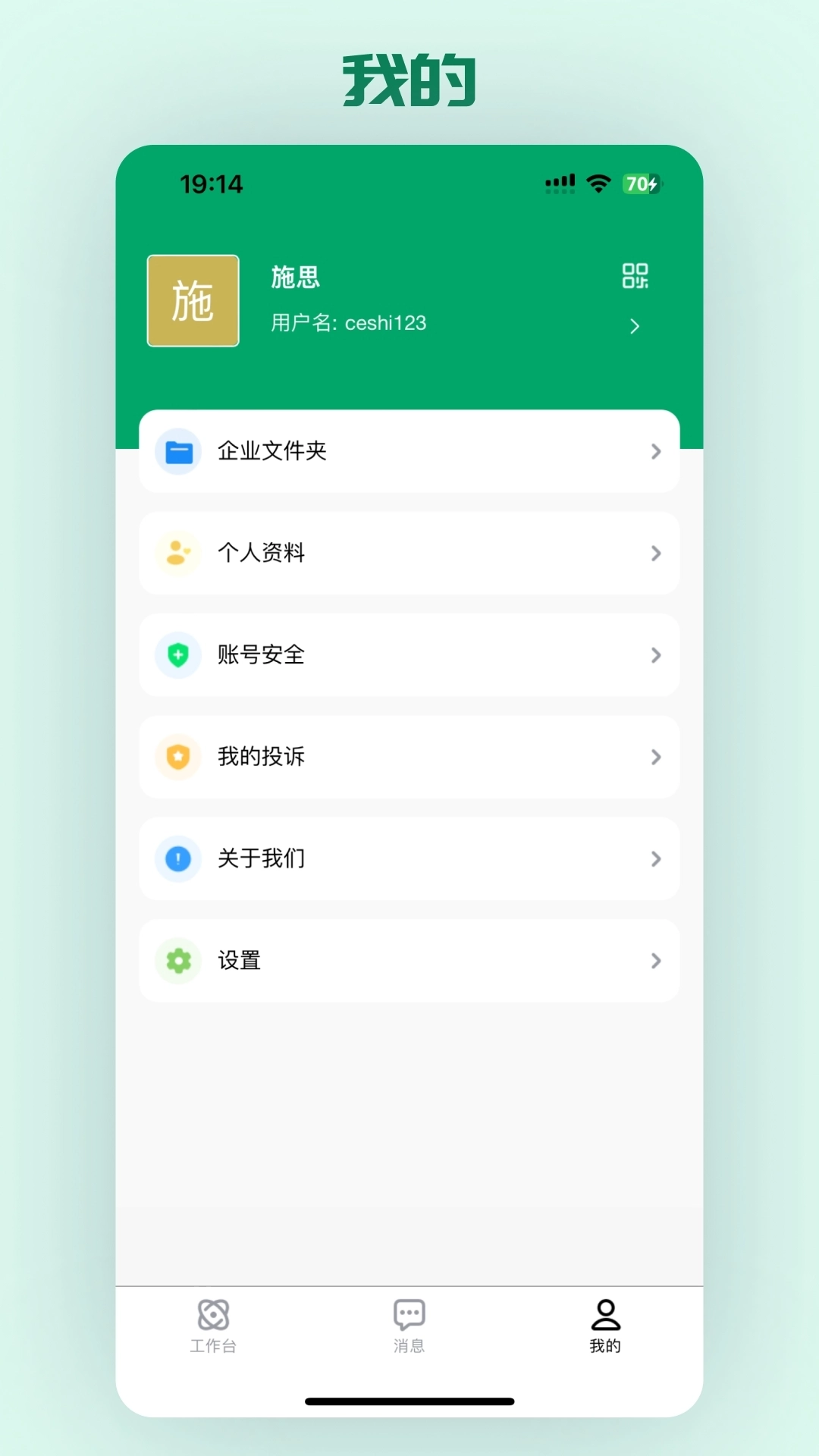Click the battery level indicator
Image resolution: width=819 pixels, height=1456 pixels.
(641, 184)
